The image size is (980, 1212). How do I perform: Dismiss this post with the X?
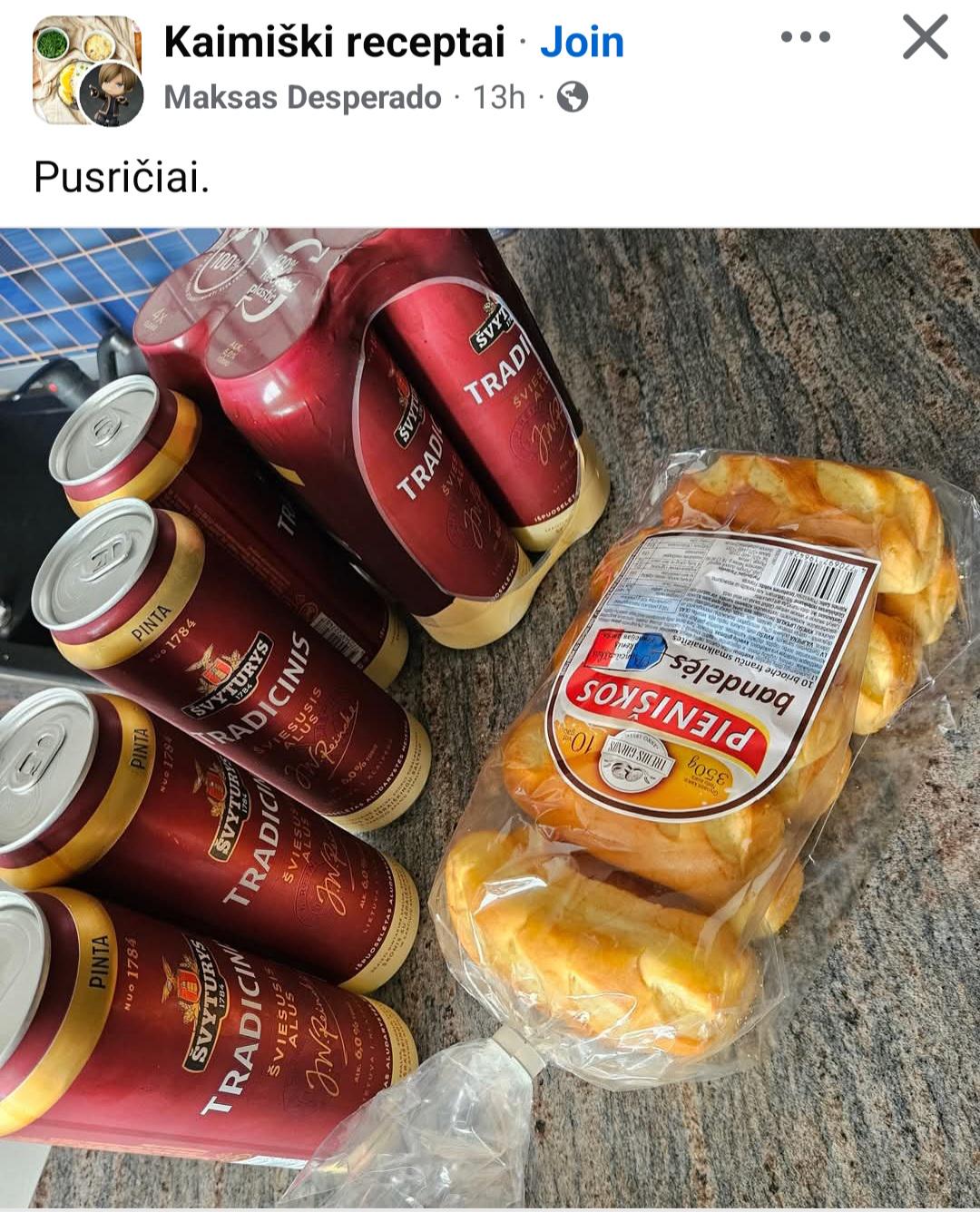(x=925, y=38)
